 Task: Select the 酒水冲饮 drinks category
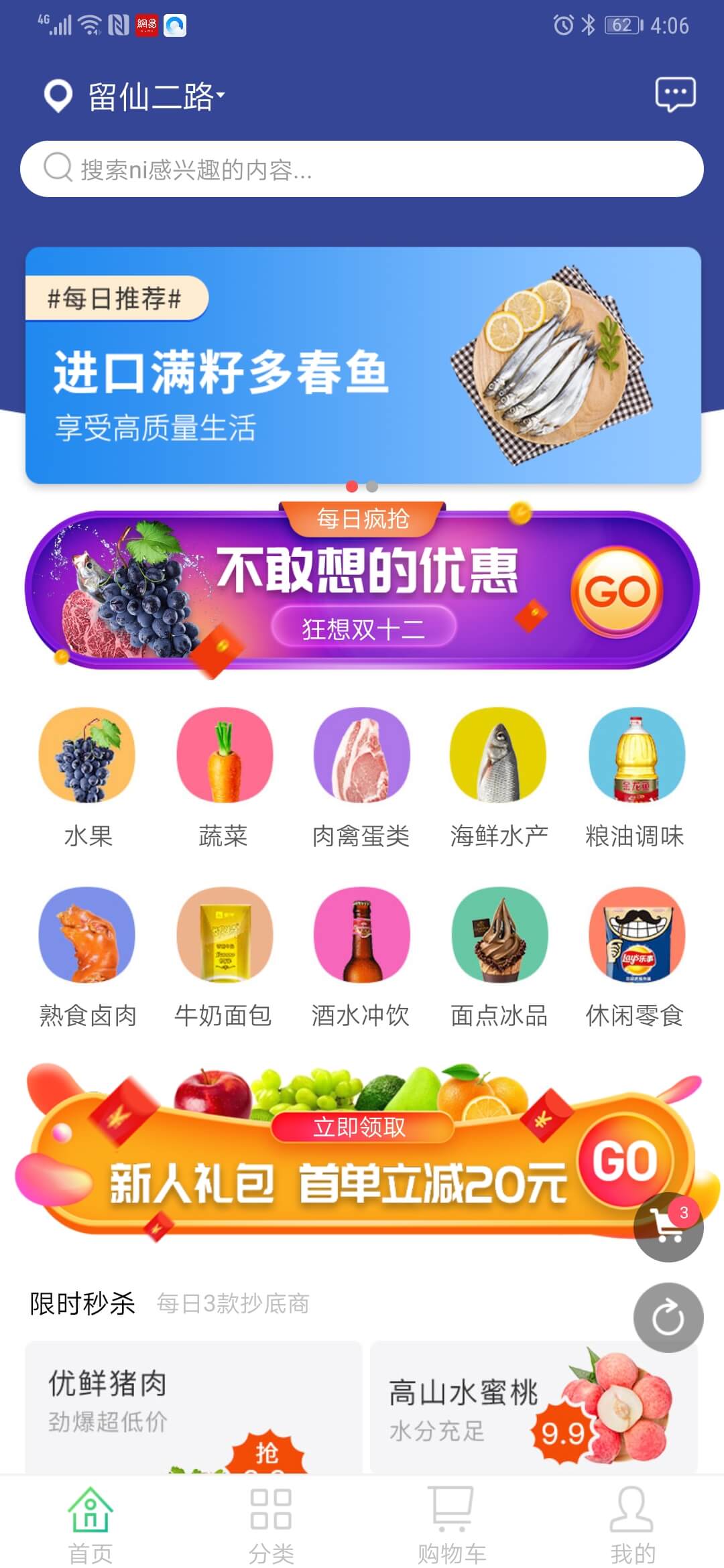(x=362, y=938)
